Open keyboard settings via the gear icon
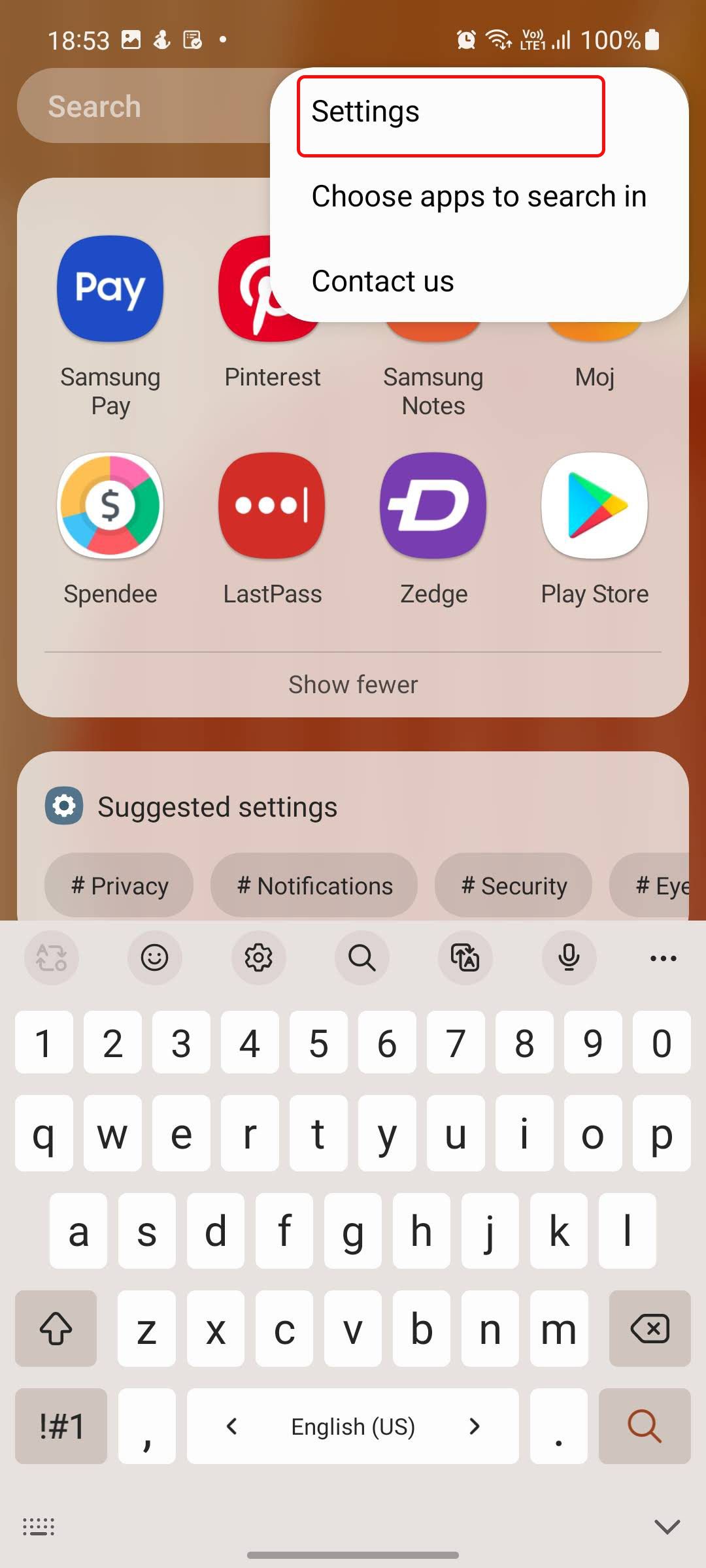Image resolution: width=706 pixels, height=1568 pixels. 258,958
